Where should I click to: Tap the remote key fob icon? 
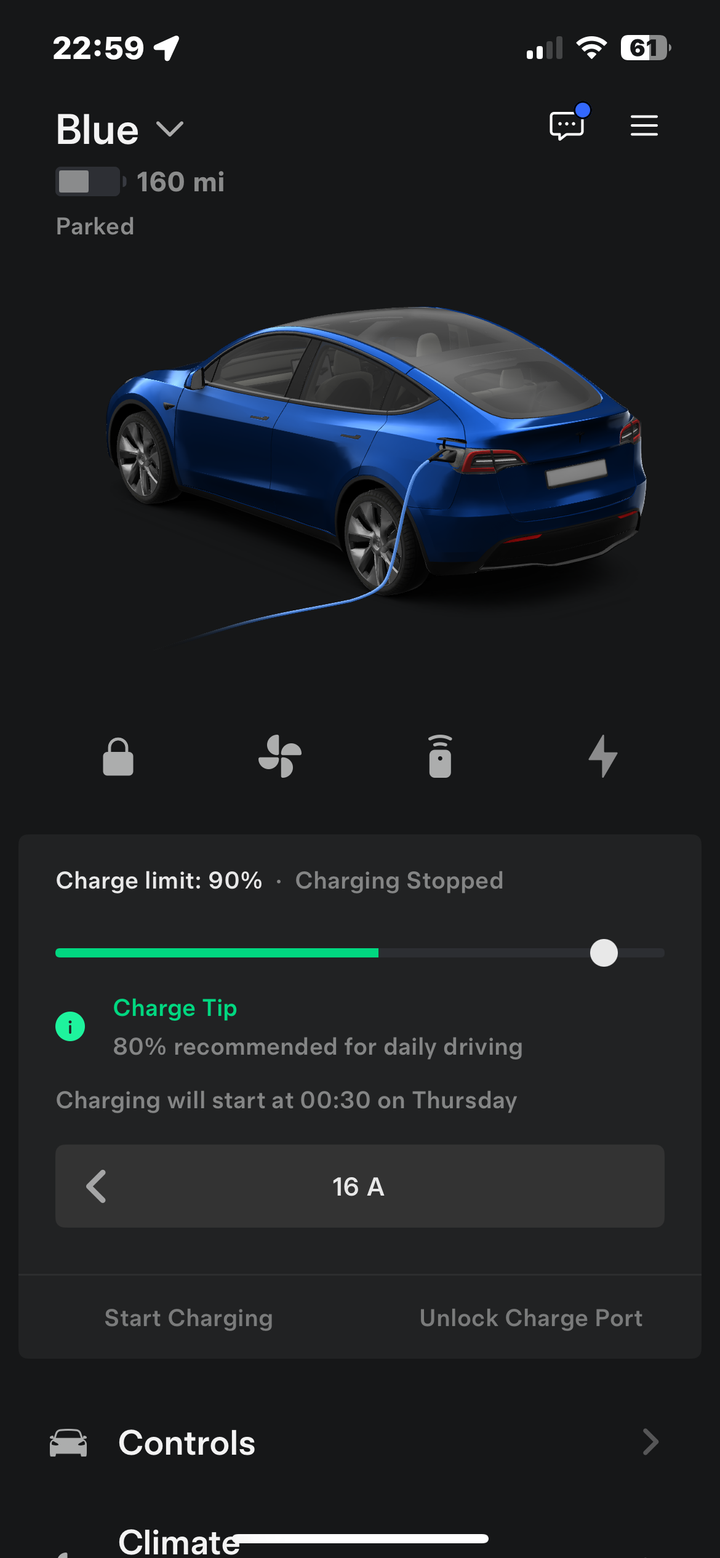pos(440,757)
